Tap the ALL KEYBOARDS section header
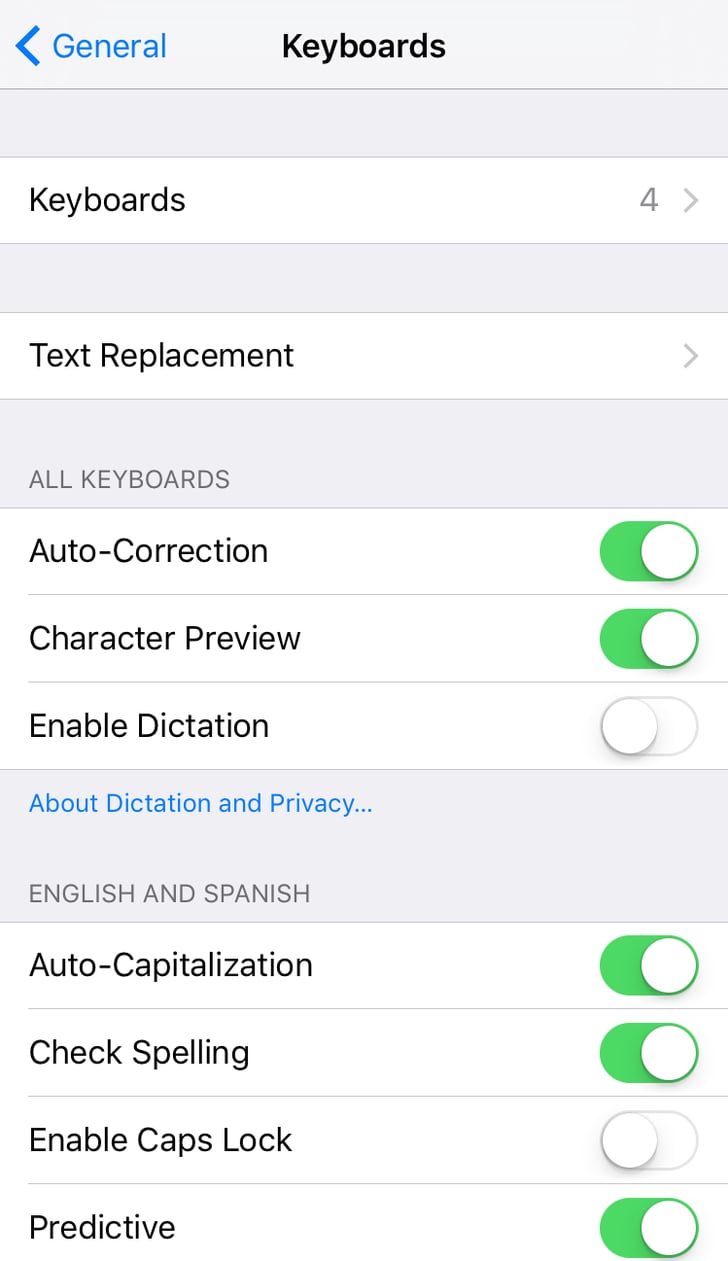Screen dimensions: 728x1261 click(128, 479)
